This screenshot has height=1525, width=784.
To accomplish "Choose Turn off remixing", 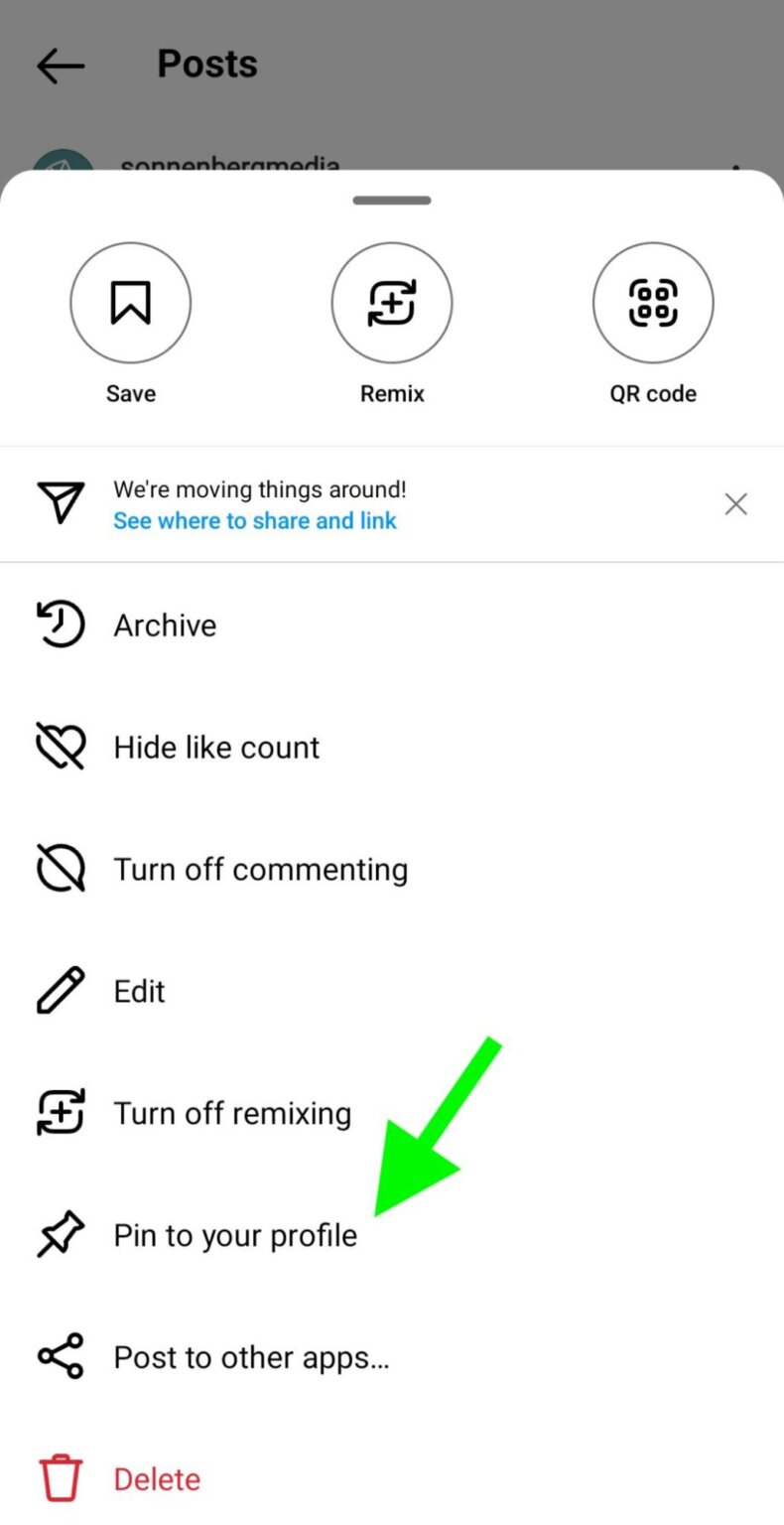I will (x=232, y=1114).
